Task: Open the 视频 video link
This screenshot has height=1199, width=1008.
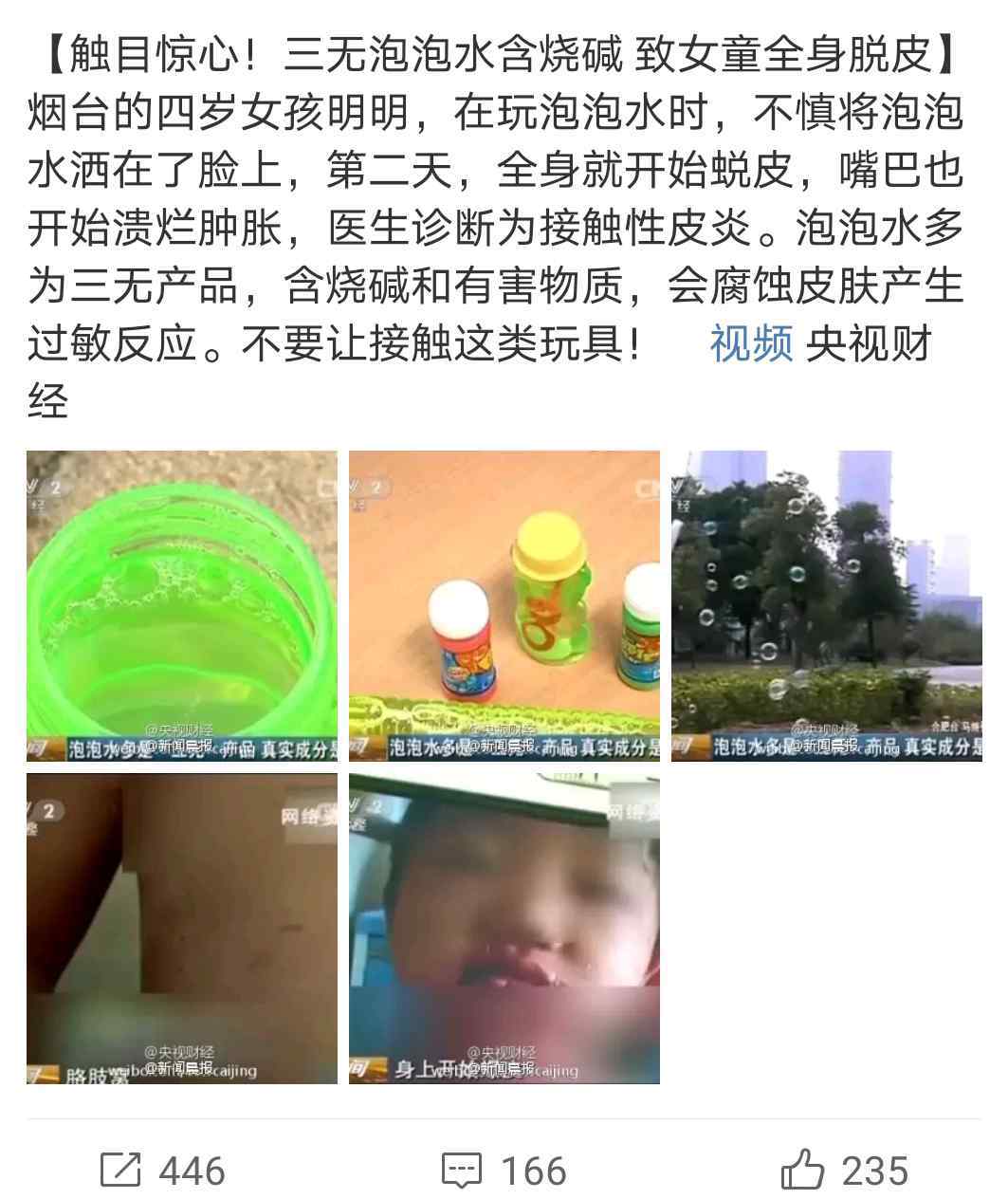Action: 750,343
